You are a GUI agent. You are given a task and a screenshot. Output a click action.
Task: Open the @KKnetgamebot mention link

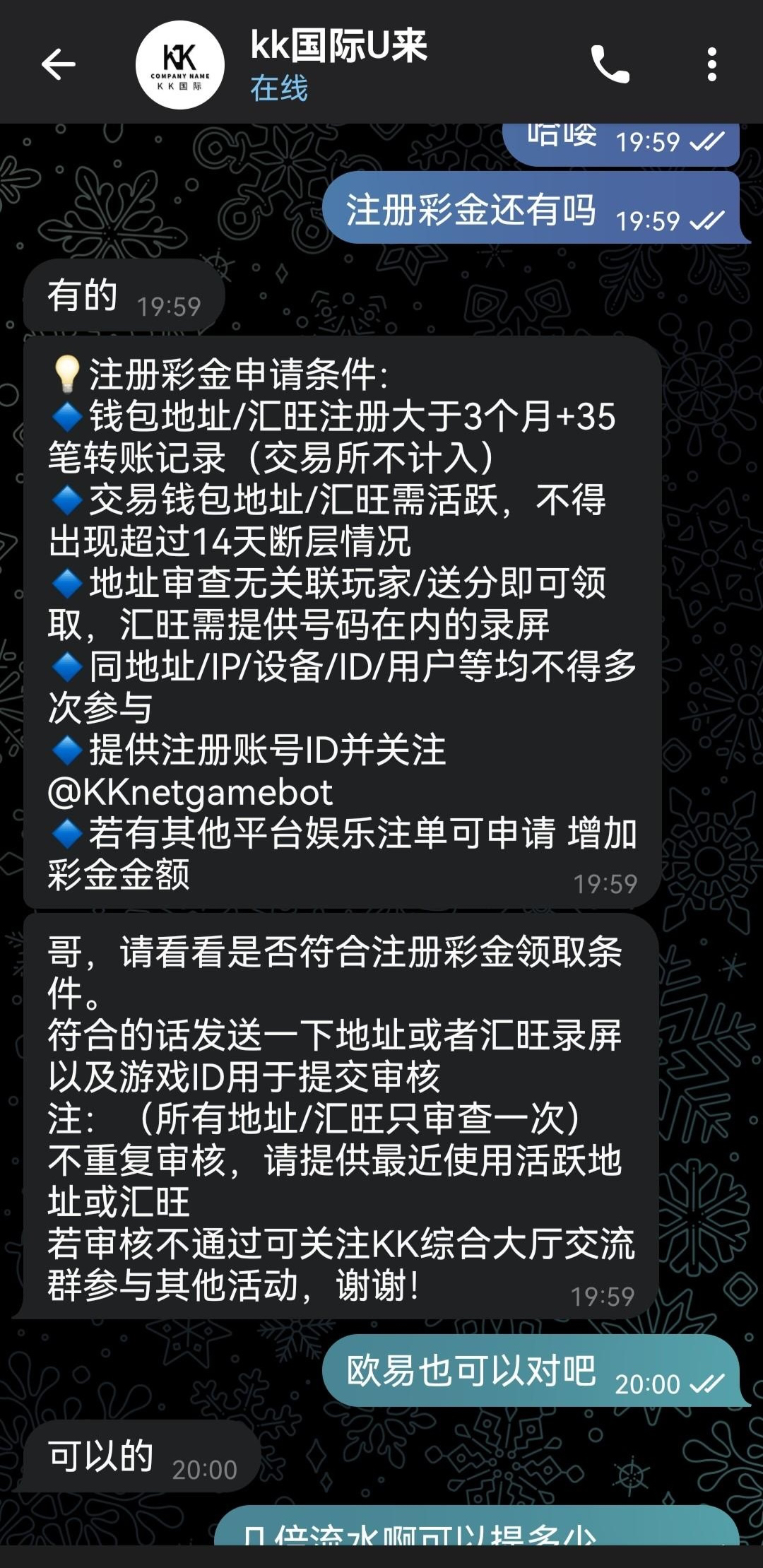pos(189,793)
